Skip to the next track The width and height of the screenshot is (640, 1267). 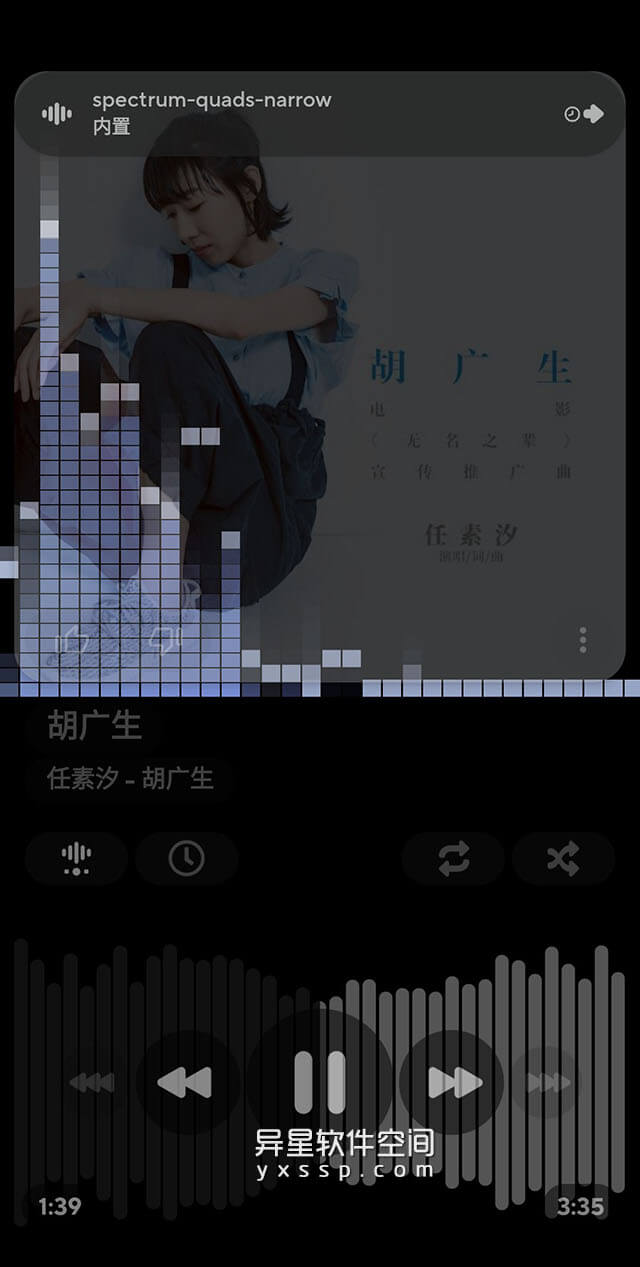[453, 1082]
